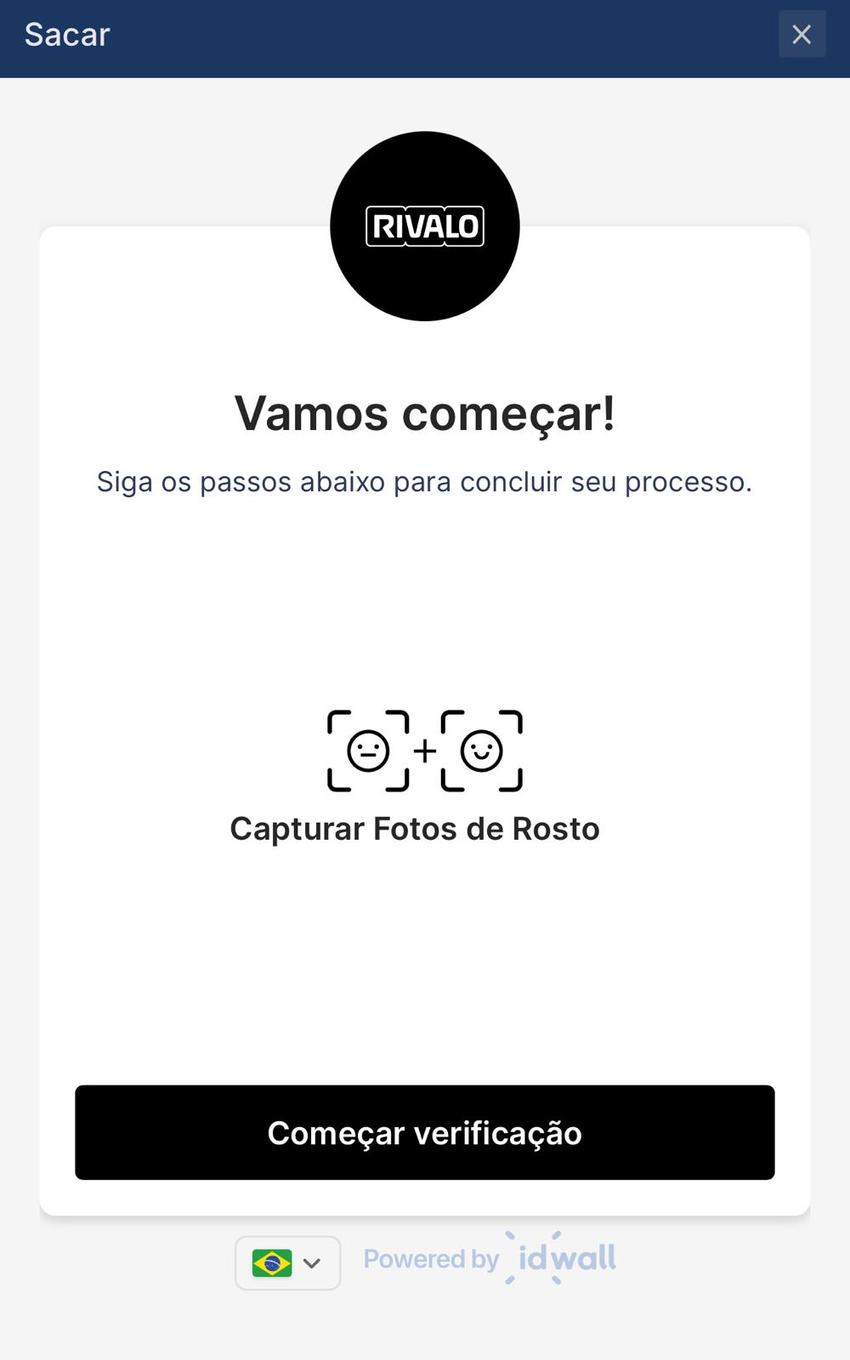Tap the instruction text below the heading
This screenshot has width=850, height=1360.
424,481
